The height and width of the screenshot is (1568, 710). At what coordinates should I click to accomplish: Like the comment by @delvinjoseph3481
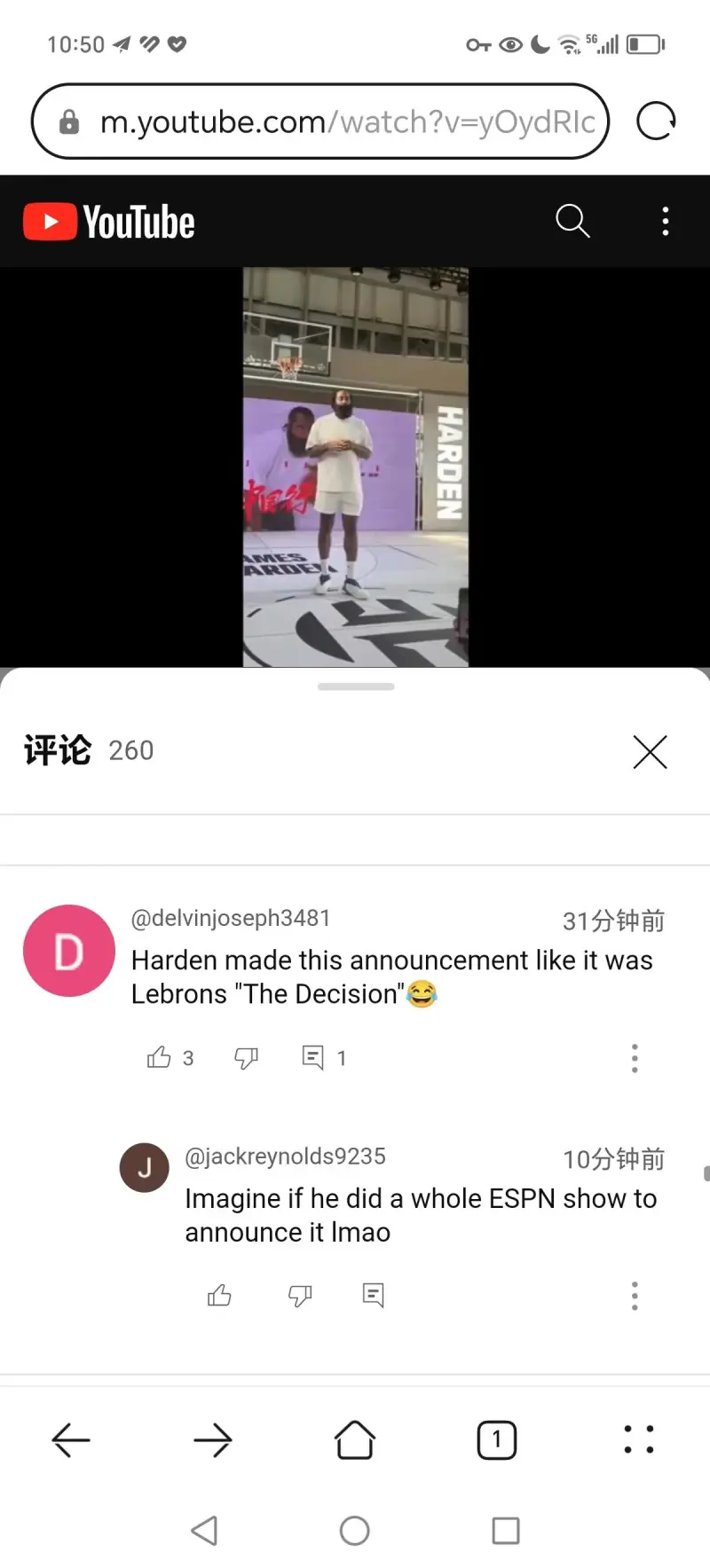click(x=160, y=1057)
